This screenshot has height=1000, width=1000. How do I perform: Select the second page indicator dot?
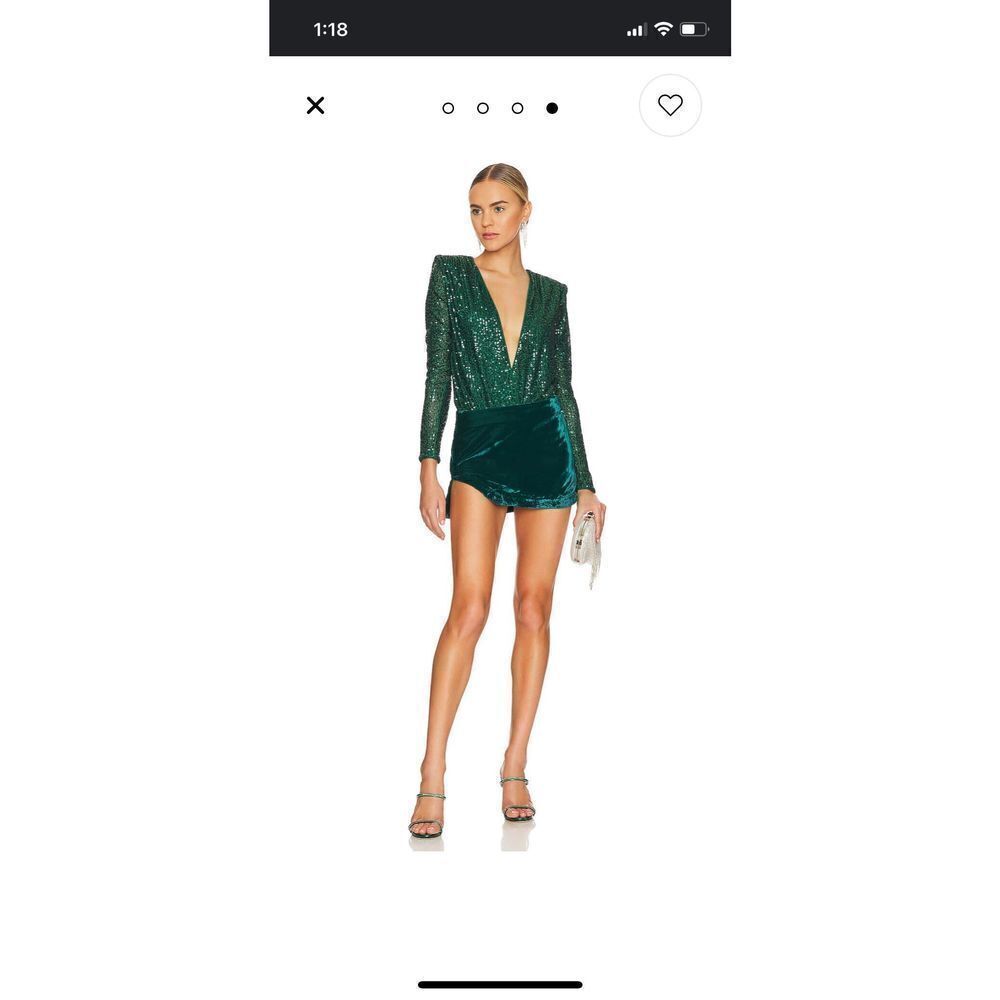[x=483, y=108]
